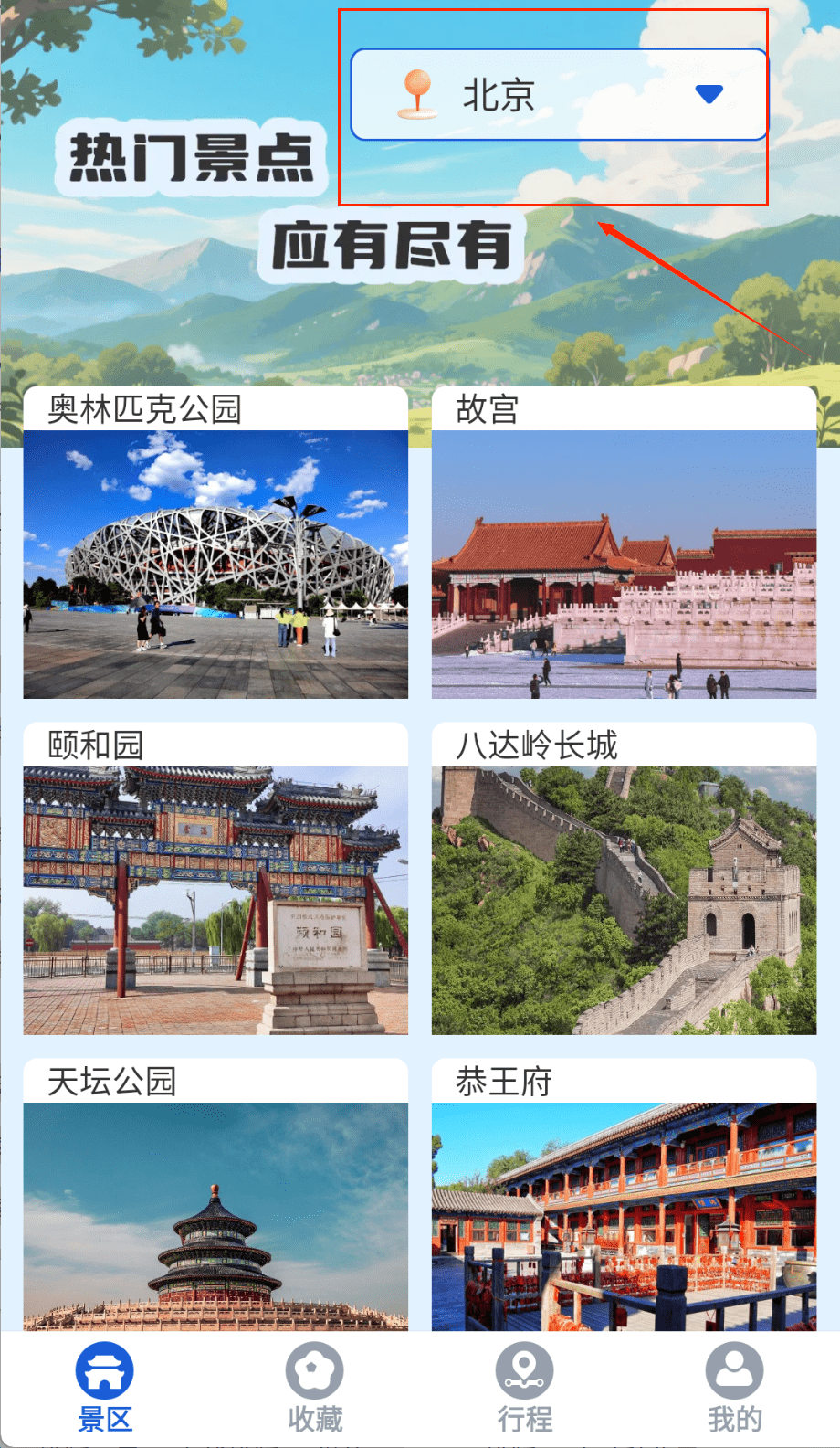Screen dimensions: 840x1448
Task: Expand the 北京 city dropdown
Action: pos(559,94)
